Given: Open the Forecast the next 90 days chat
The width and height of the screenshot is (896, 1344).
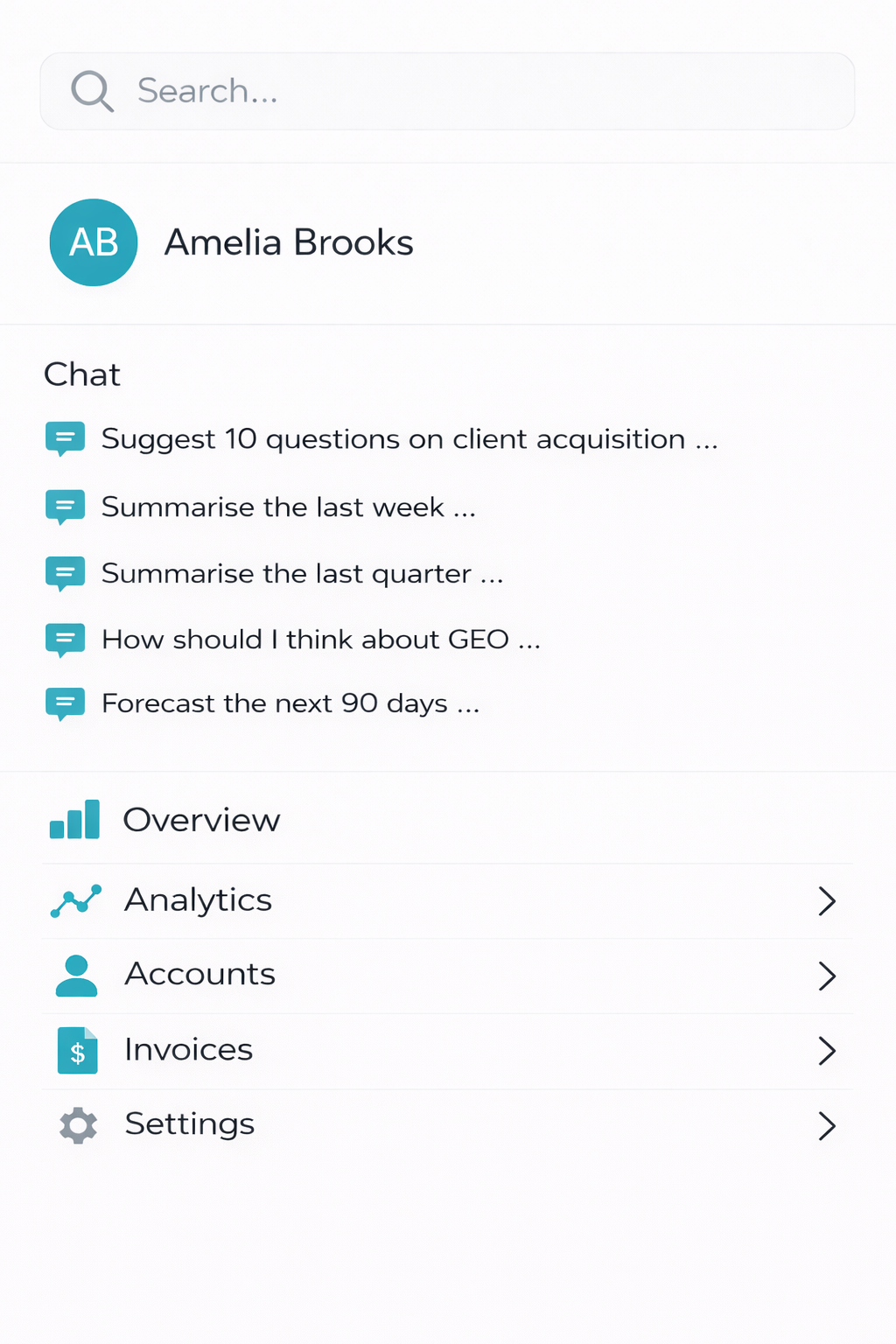Looking at the screenshot, I should click(x=290, y=703).
